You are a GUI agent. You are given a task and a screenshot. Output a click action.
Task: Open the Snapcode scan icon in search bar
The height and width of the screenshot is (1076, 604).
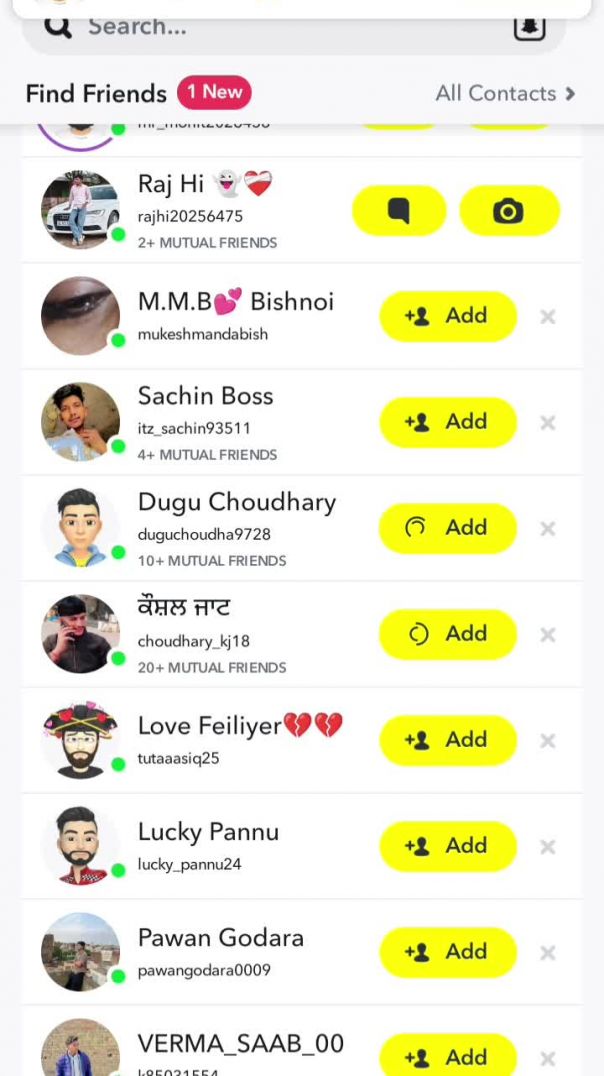[529, 27]
